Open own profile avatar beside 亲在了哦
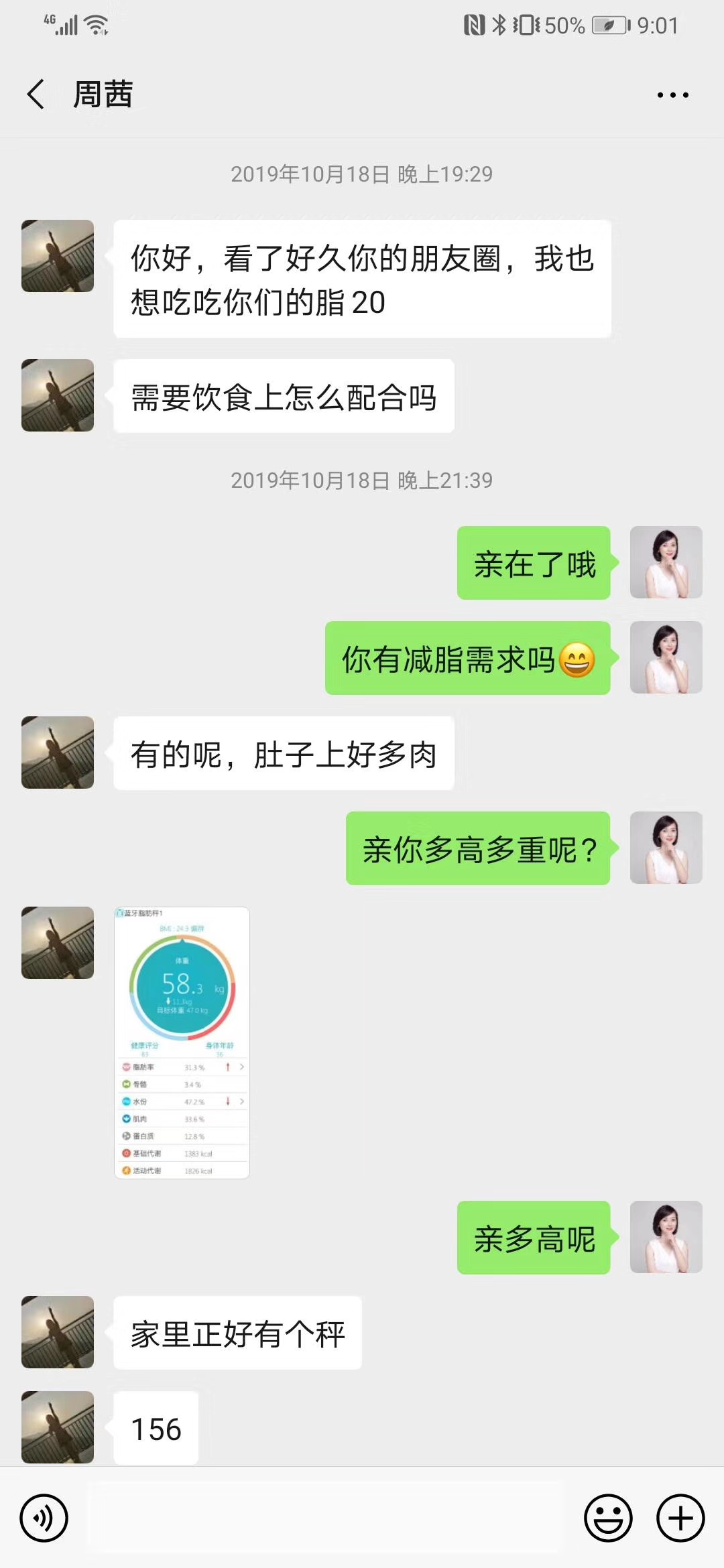724x1568 pixels. tap(666, 562)
